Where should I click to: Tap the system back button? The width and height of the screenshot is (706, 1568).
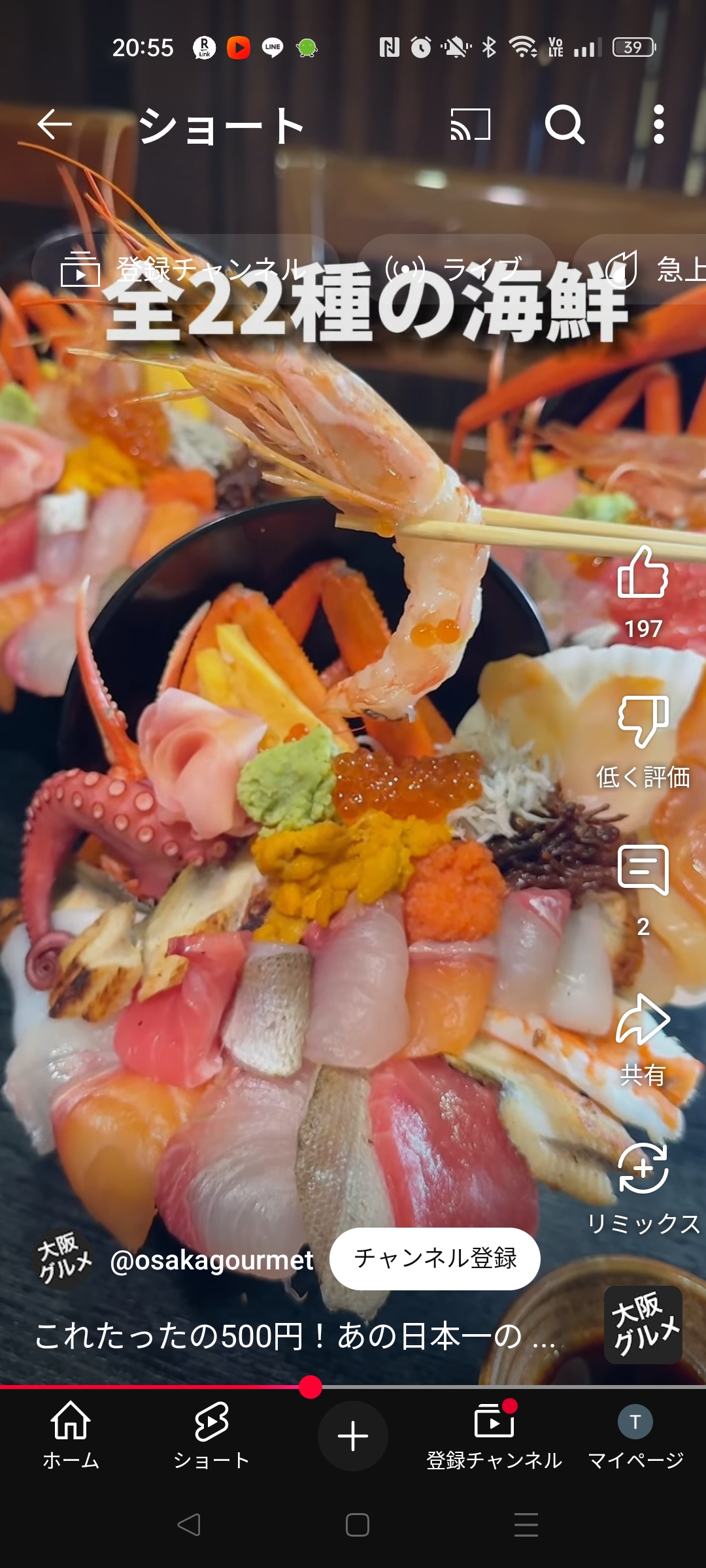tap(190, 1525)
